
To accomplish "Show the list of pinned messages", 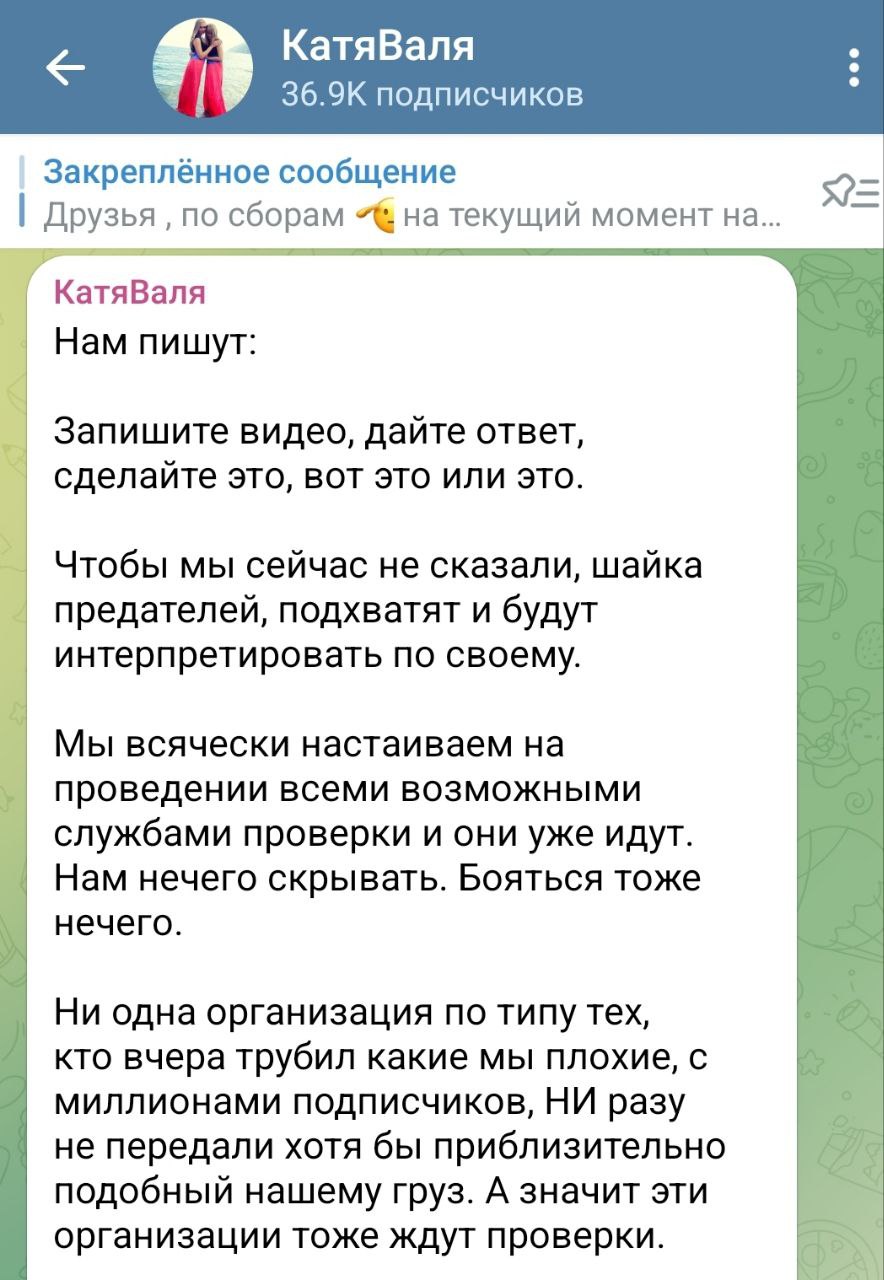I will [x=849, y=192].
